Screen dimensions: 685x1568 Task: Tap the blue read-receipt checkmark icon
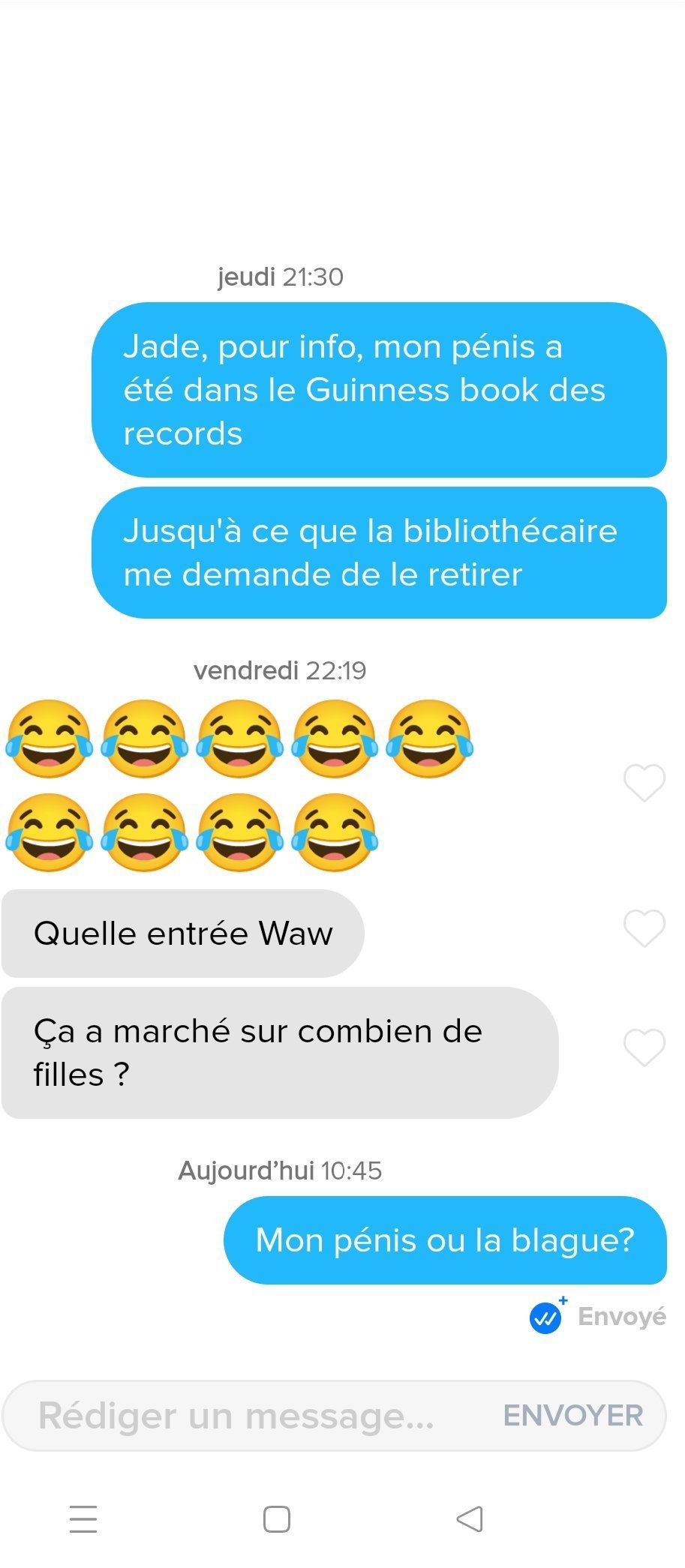point(546,1318)
